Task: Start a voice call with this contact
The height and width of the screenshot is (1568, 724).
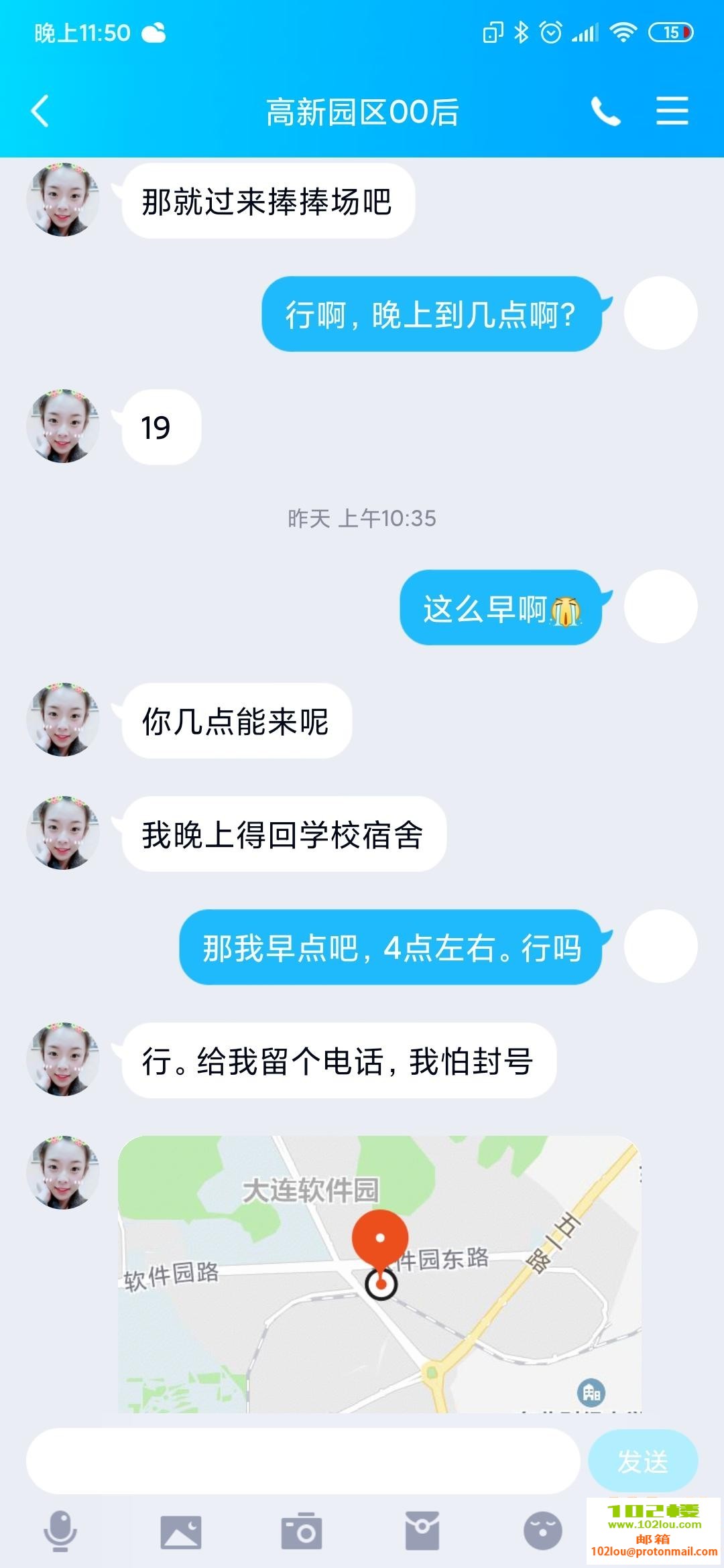Action: click(x=605, y=111)
